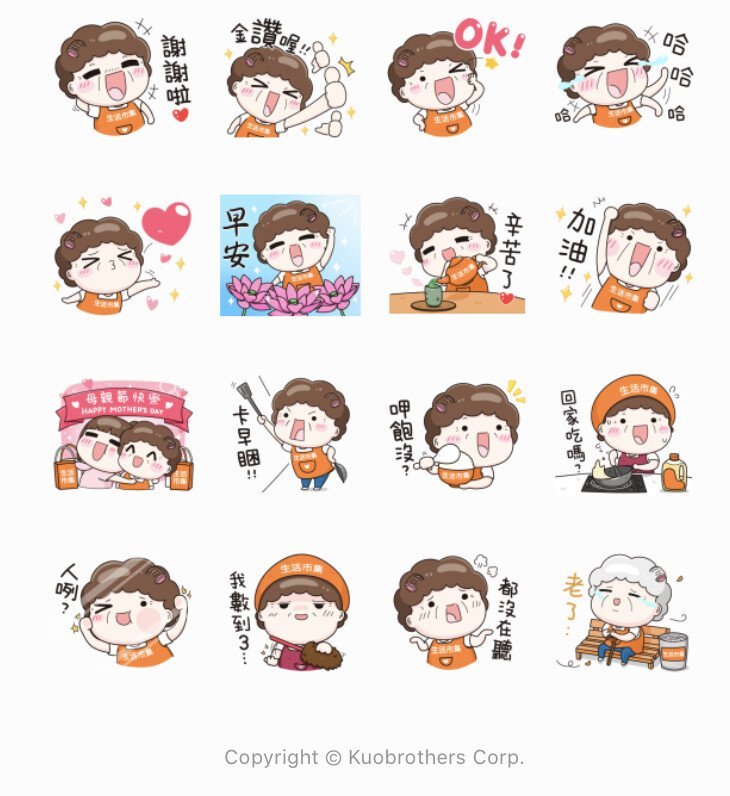Tap the 哈哈哈 laughing sticker

pos(623,77)
